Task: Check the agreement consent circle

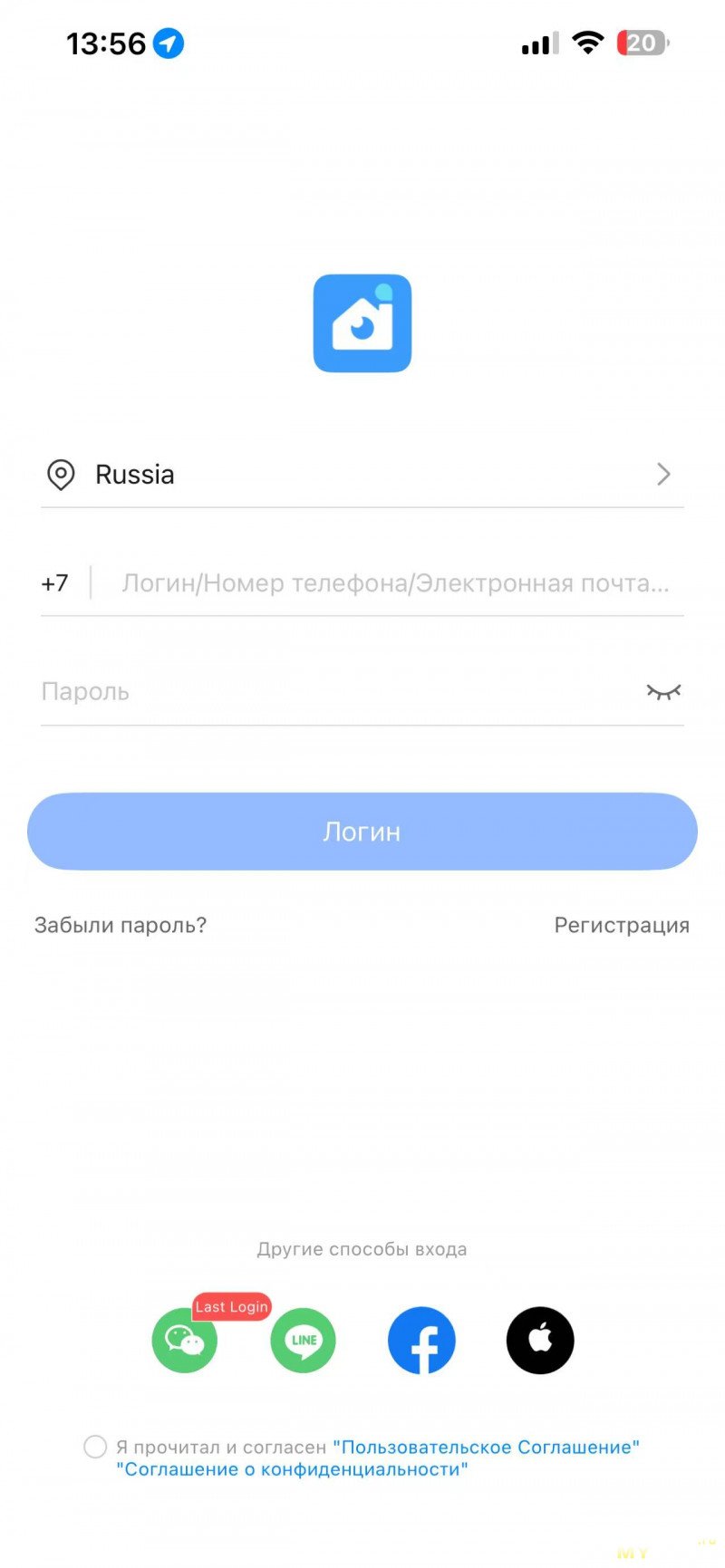Action: [x=95, y=1447]
